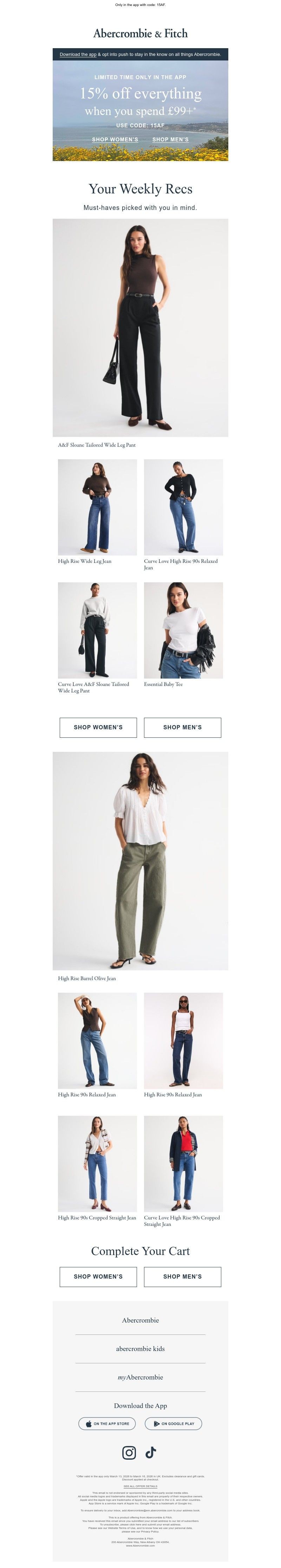Screen dimensions: 281x1568
Task: Open the TikTok icon
Action: tap(151, 1452)
